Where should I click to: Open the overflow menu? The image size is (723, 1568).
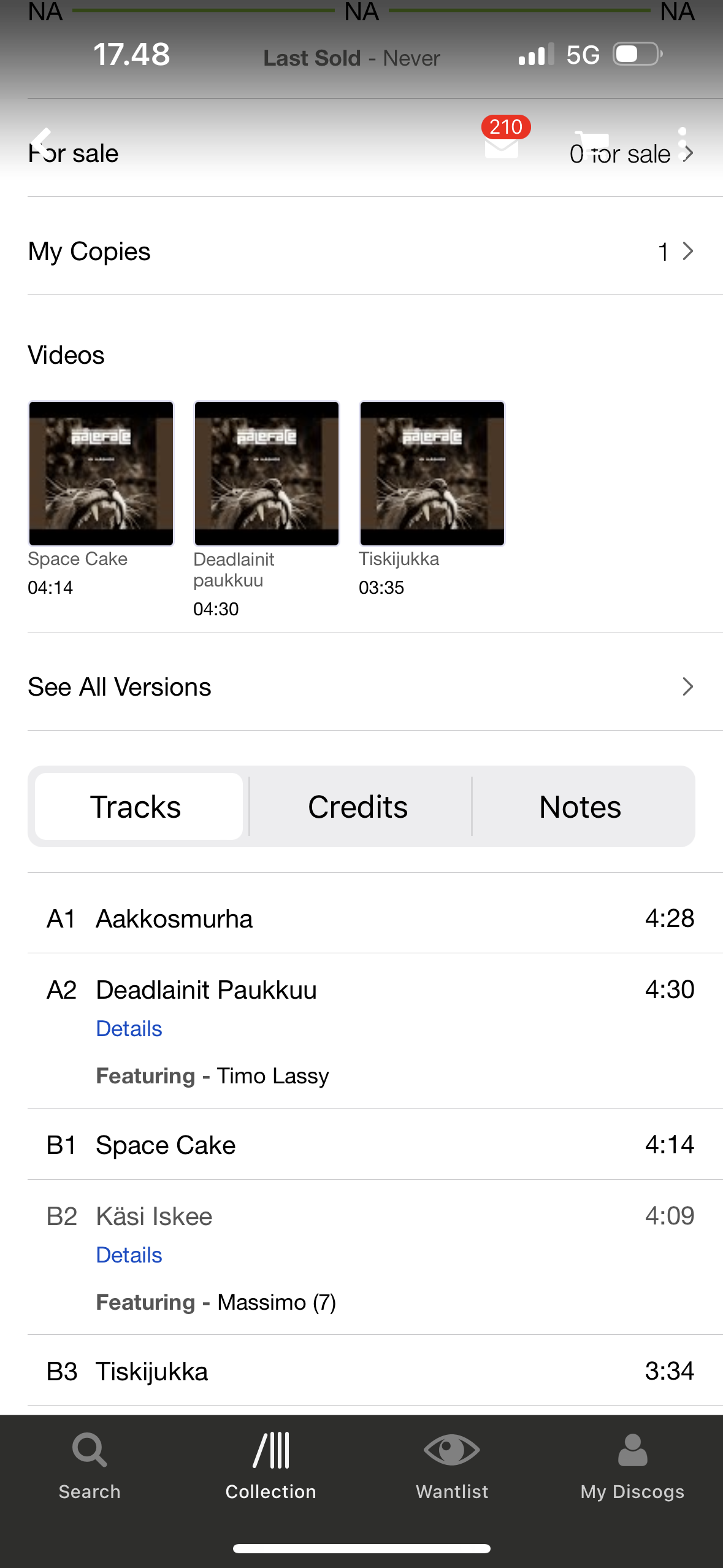[x=682, y=144]
